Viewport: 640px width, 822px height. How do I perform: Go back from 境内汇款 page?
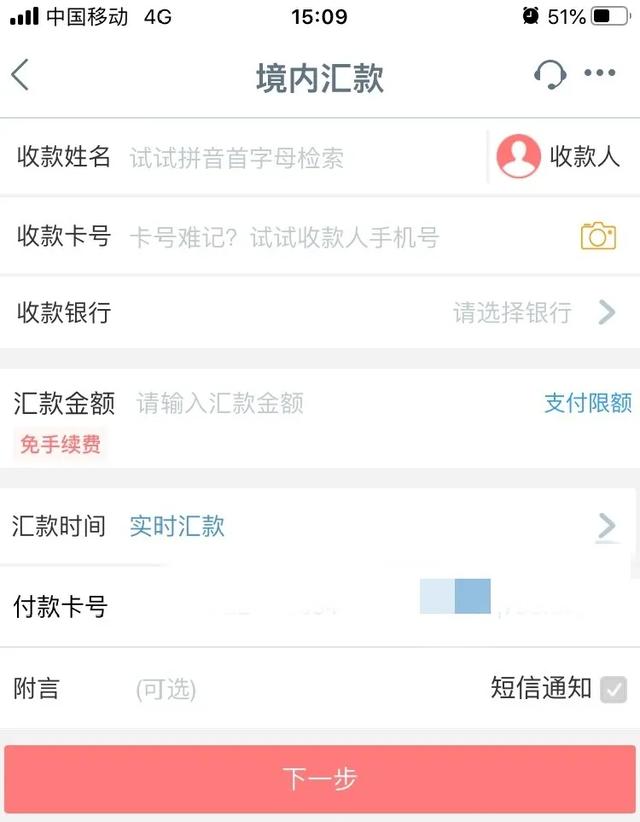[21, 76]
